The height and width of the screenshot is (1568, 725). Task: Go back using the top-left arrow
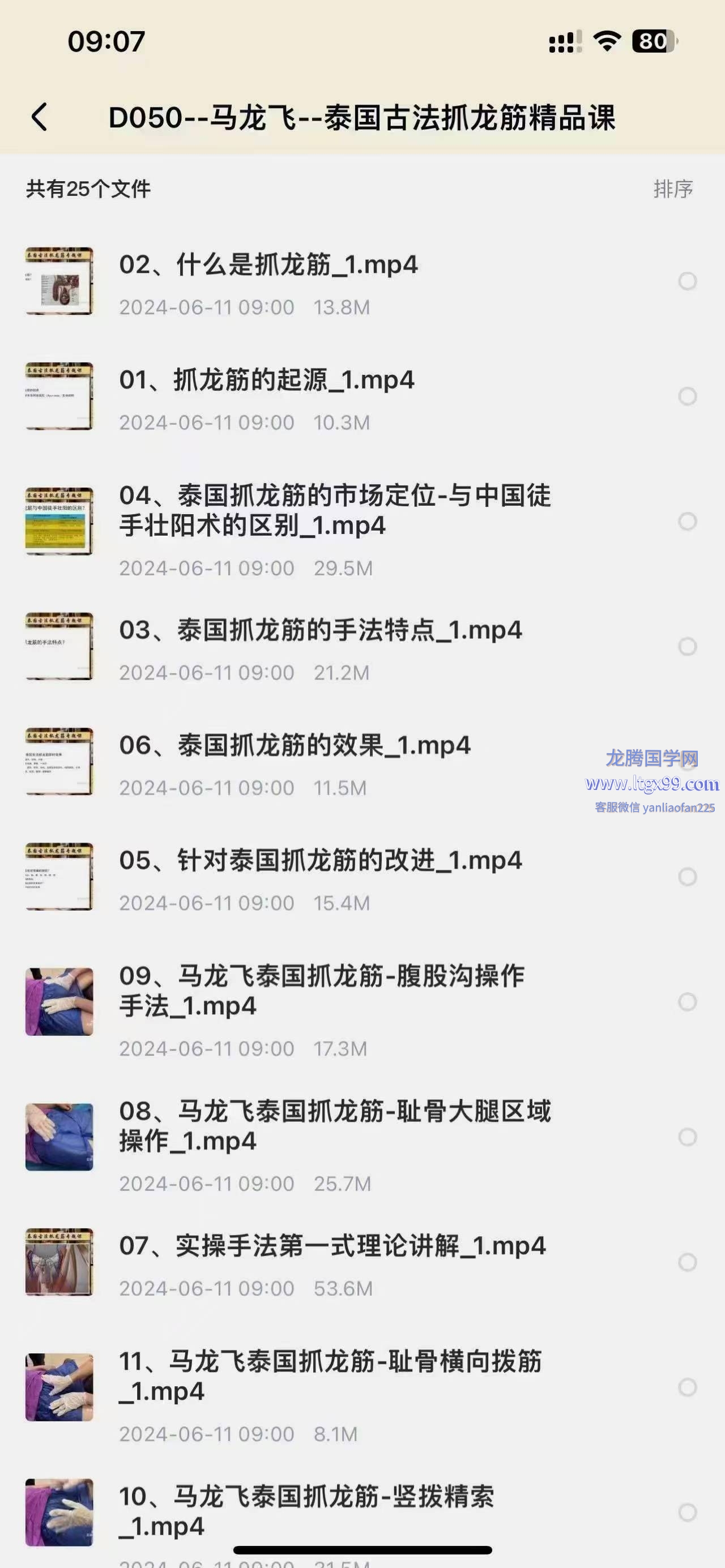pyautogui.click(x=40, y=117)
